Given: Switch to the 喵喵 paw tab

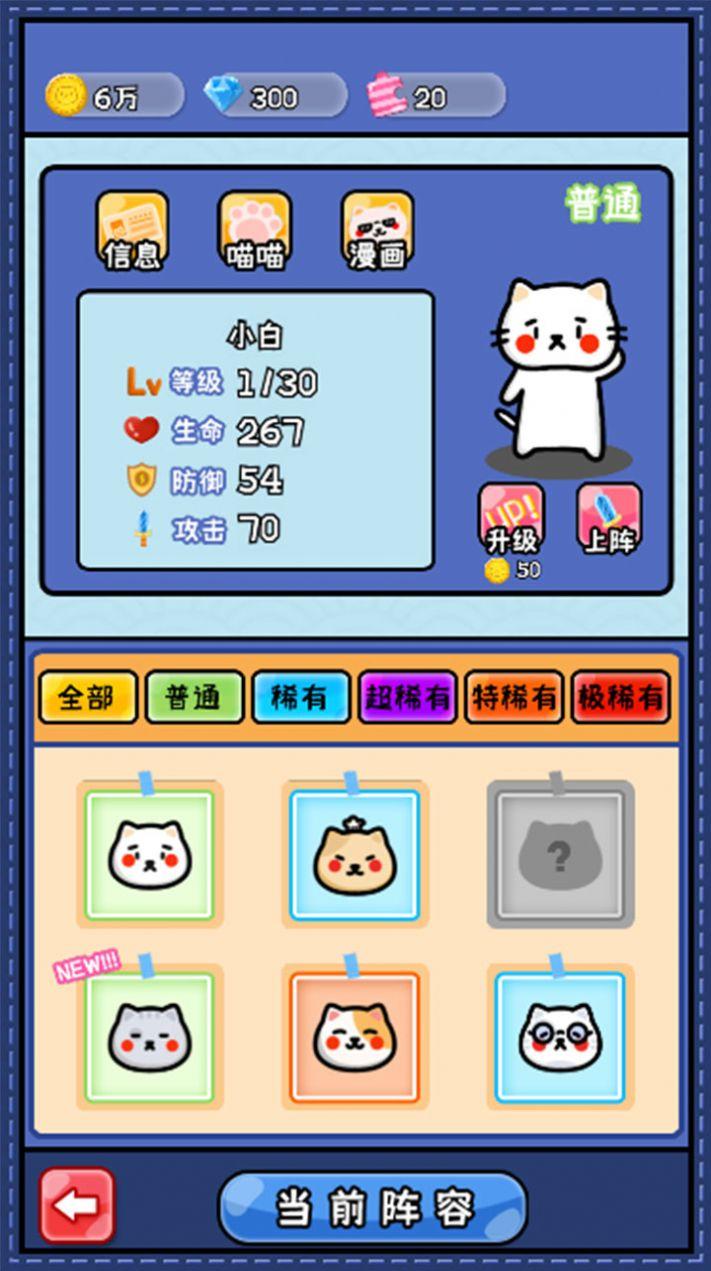Looking at the screenshot, I should (255, 231).
